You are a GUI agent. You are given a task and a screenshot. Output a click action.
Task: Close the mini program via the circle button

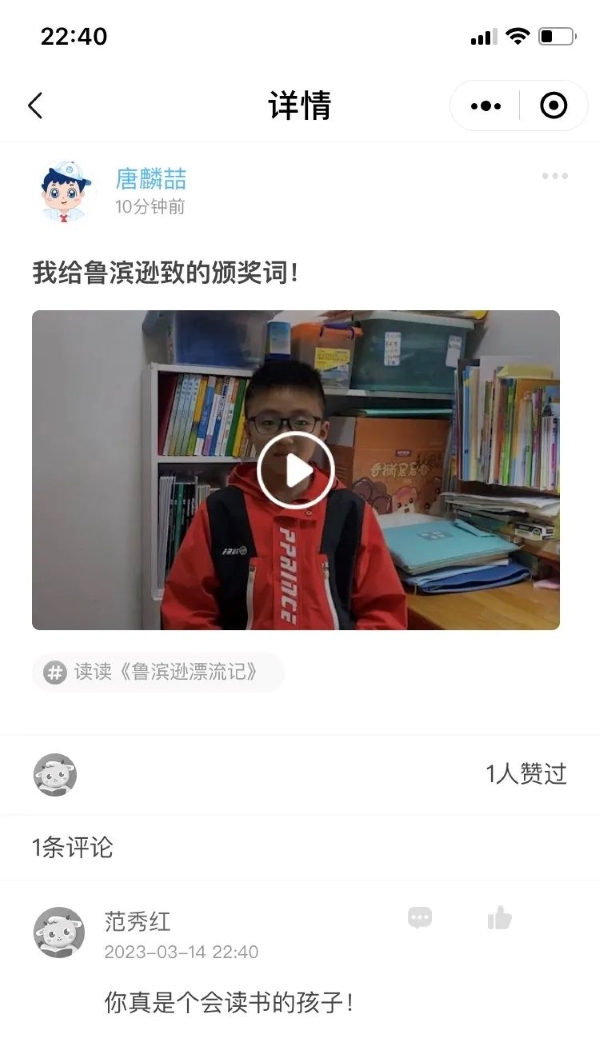(553, 106)
